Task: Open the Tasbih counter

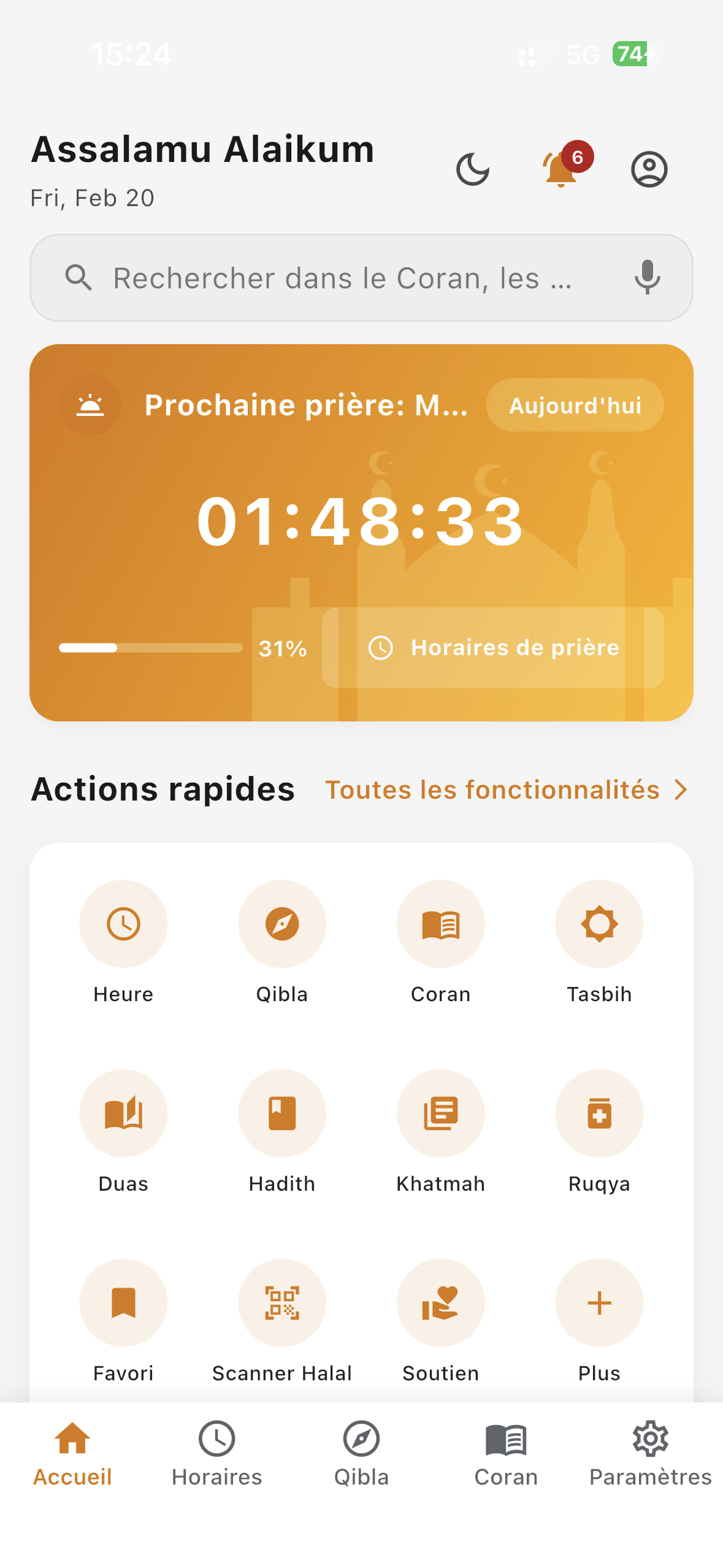Action: [x=599, y=923]
